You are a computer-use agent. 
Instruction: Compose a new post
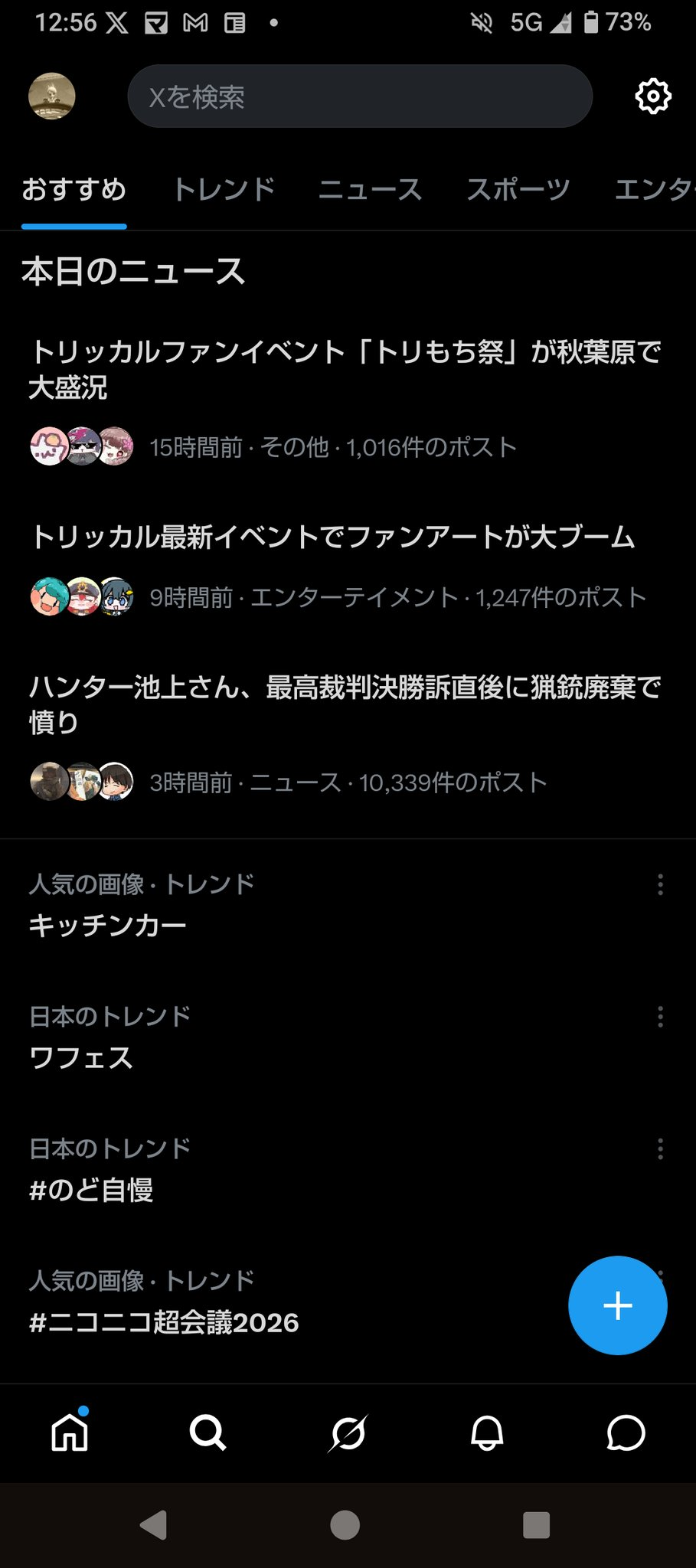point(617,1305)
